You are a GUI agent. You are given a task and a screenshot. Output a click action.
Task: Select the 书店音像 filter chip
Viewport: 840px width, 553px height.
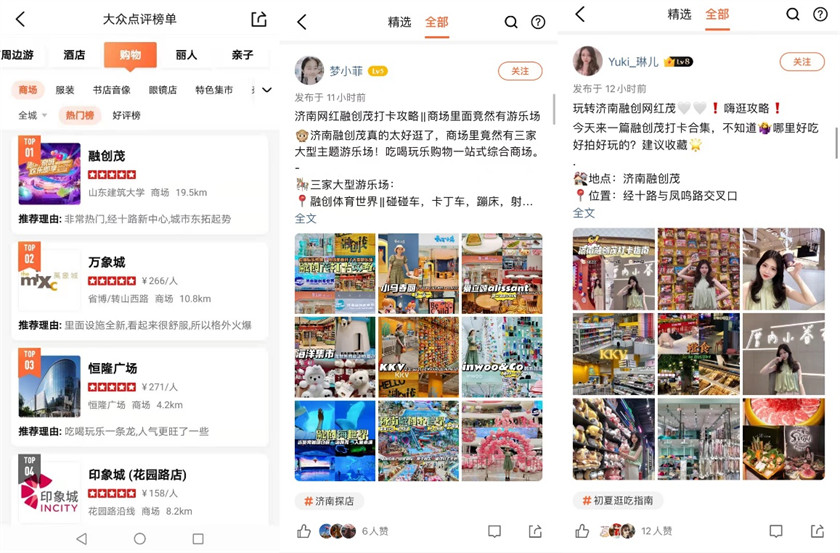(111, 90)
